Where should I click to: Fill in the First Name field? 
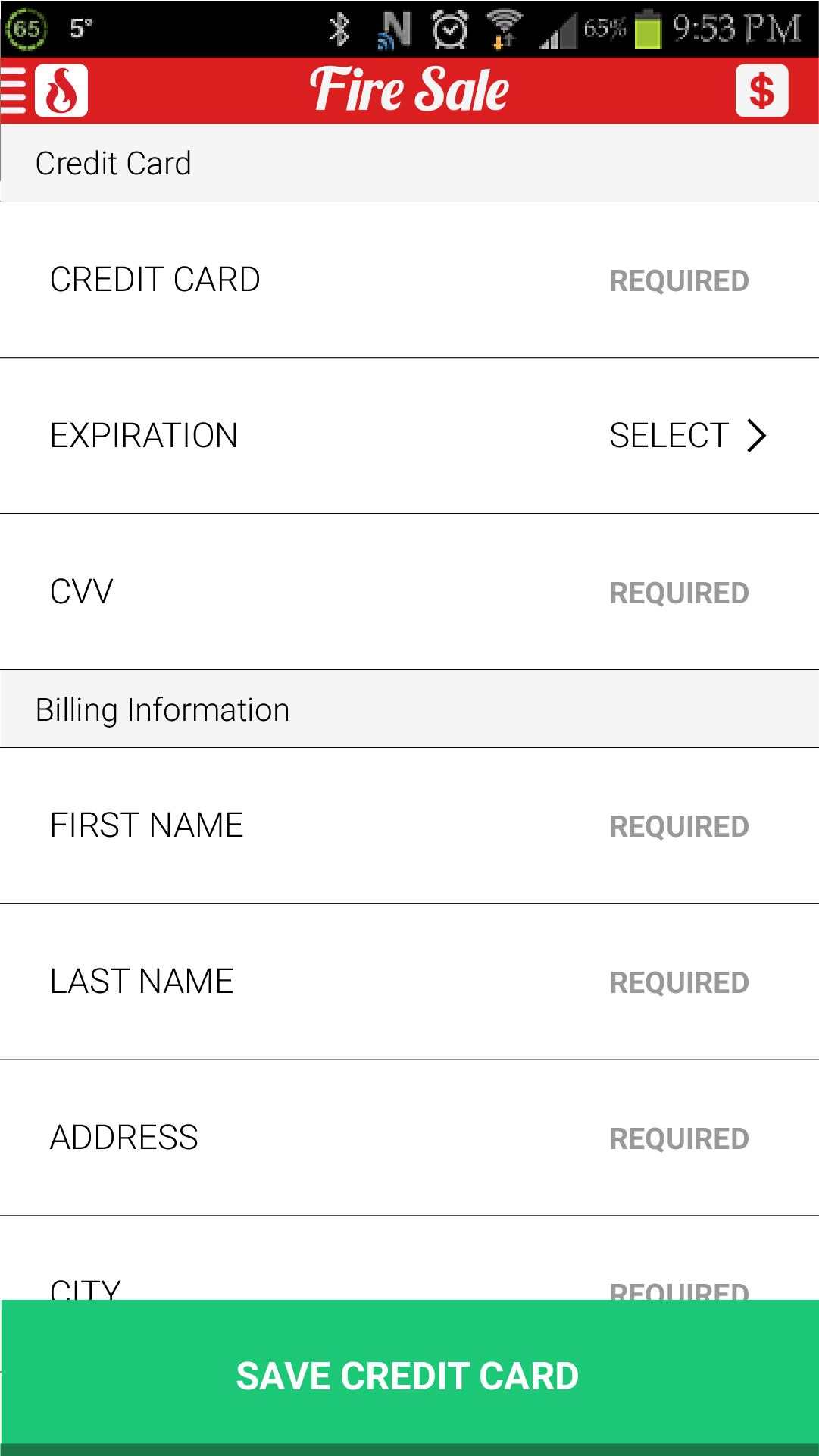click(678, 826)
